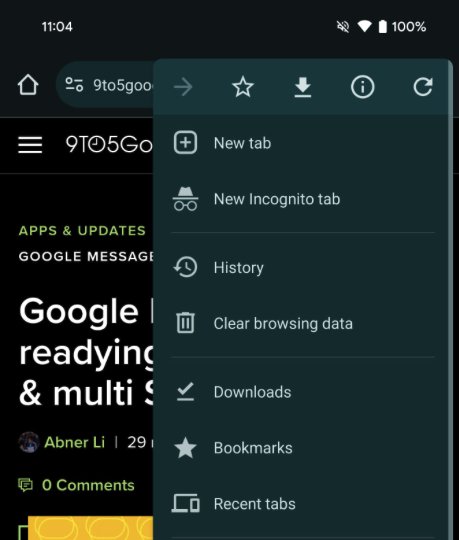Tap the browser home button
The height and width of the screenshot is (540, 459).
(x=28, y=85)
